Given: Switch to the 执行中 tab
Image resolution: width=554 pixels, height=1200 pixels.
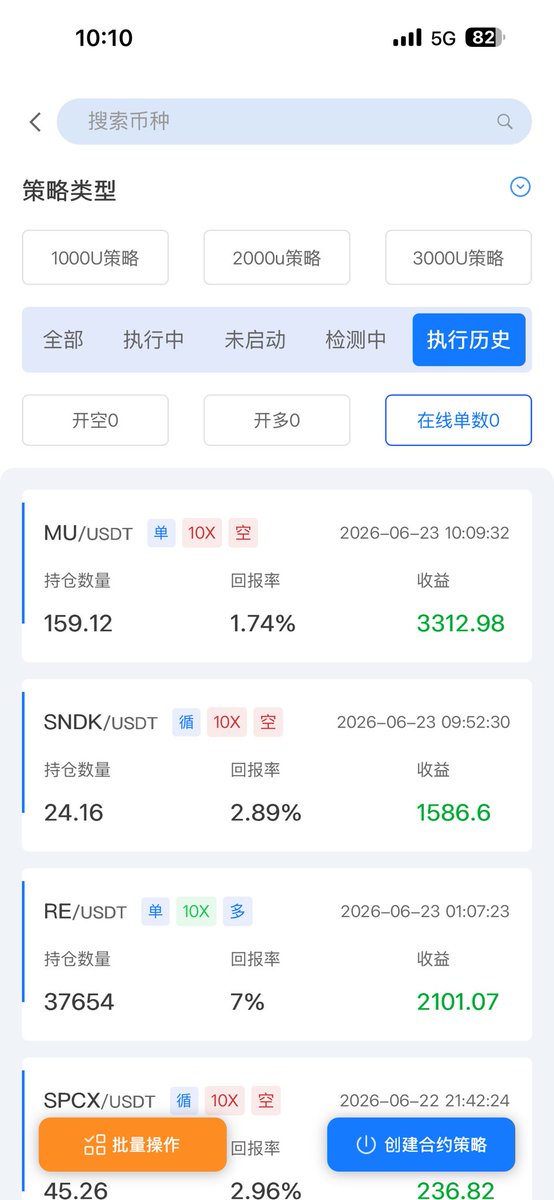Looking at the screenshot, I should [x=154, y=339].
